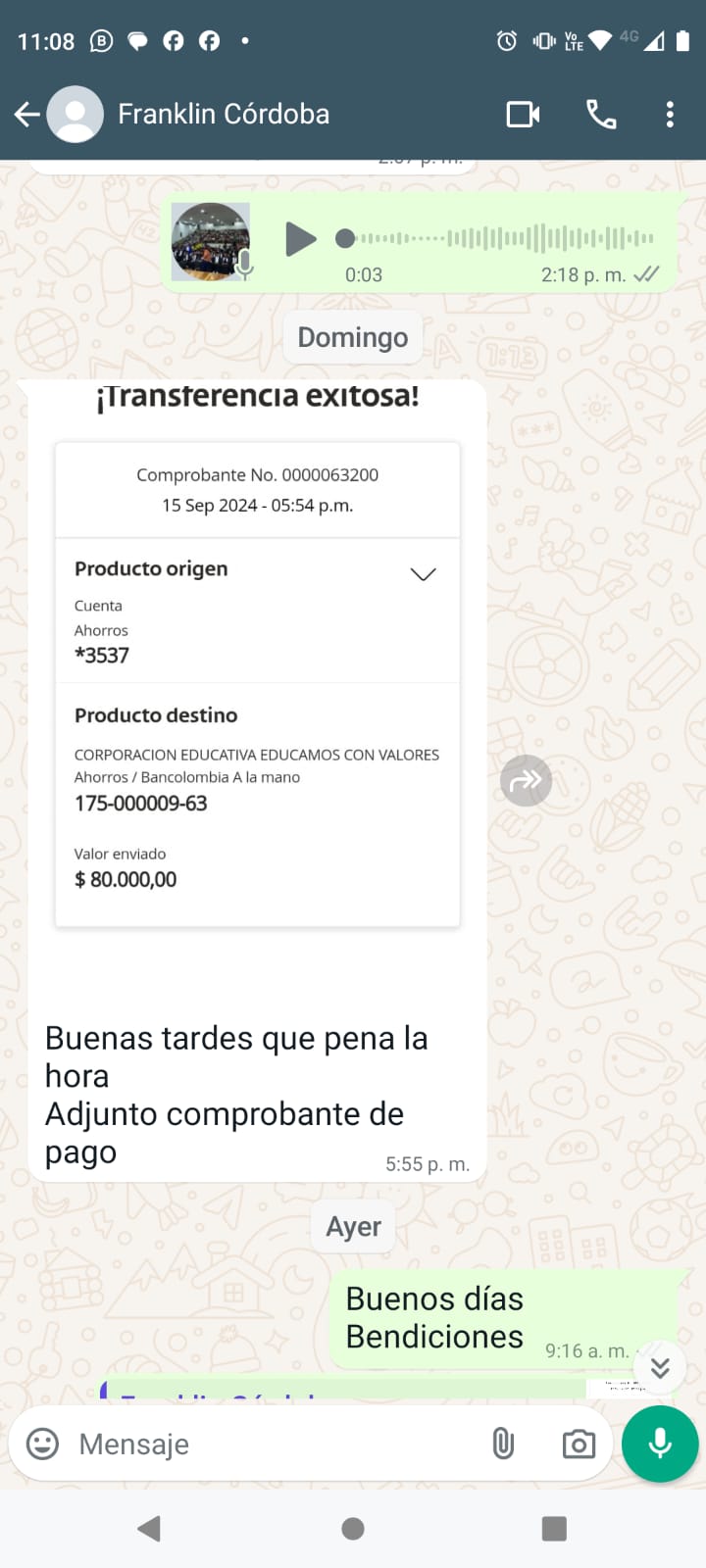Image resolution: width=706 pixels, height=1568 pixels.
Task: Open recent apps from navigation bar
Action: (x=554, y=1529)
